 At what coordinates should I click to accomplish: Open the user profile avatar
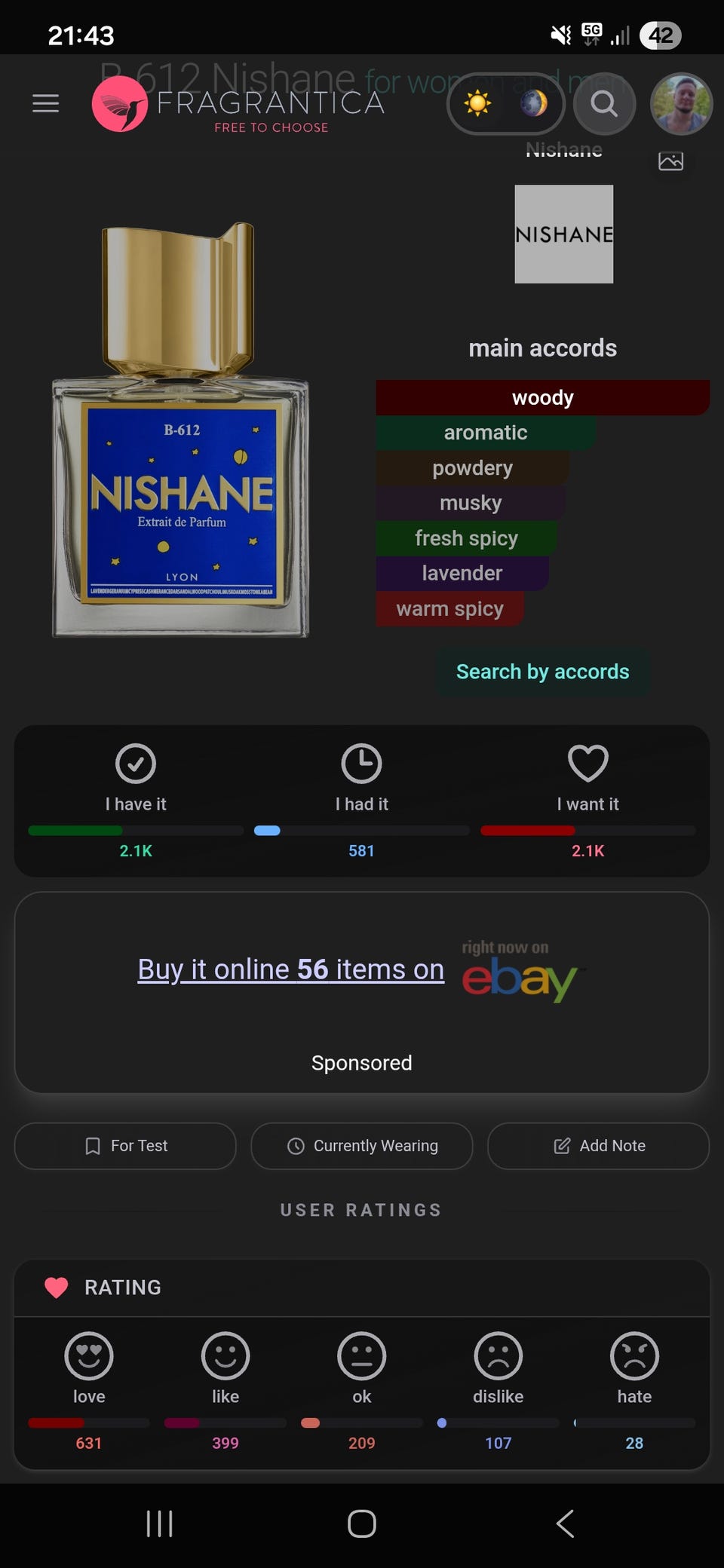pyautogui.click(x=681, y=103)
